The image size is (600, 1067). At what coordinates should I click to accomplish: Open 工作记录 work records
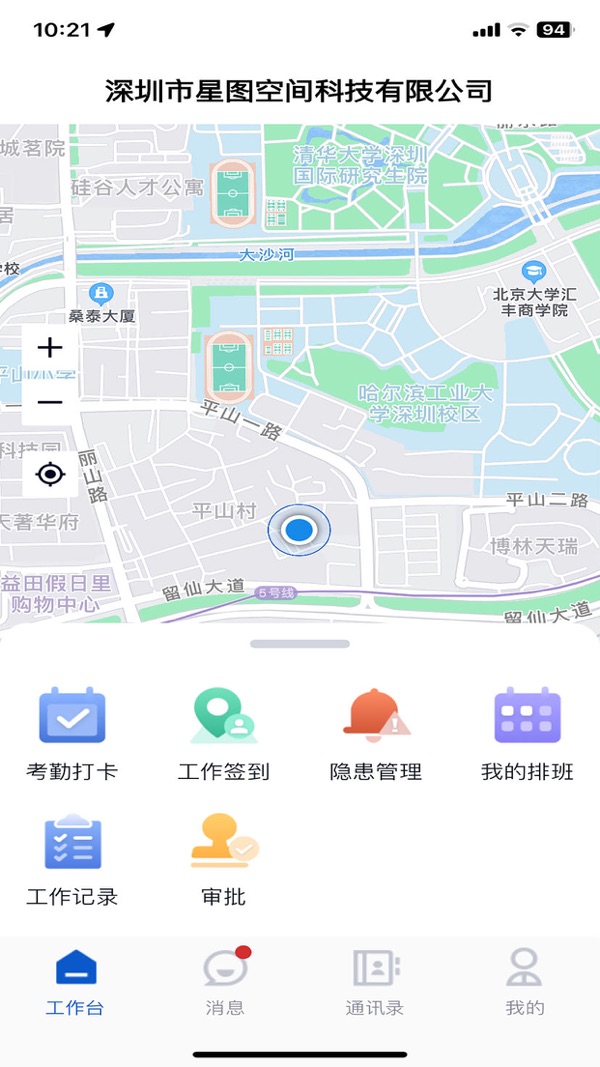(x=72, y=858)
